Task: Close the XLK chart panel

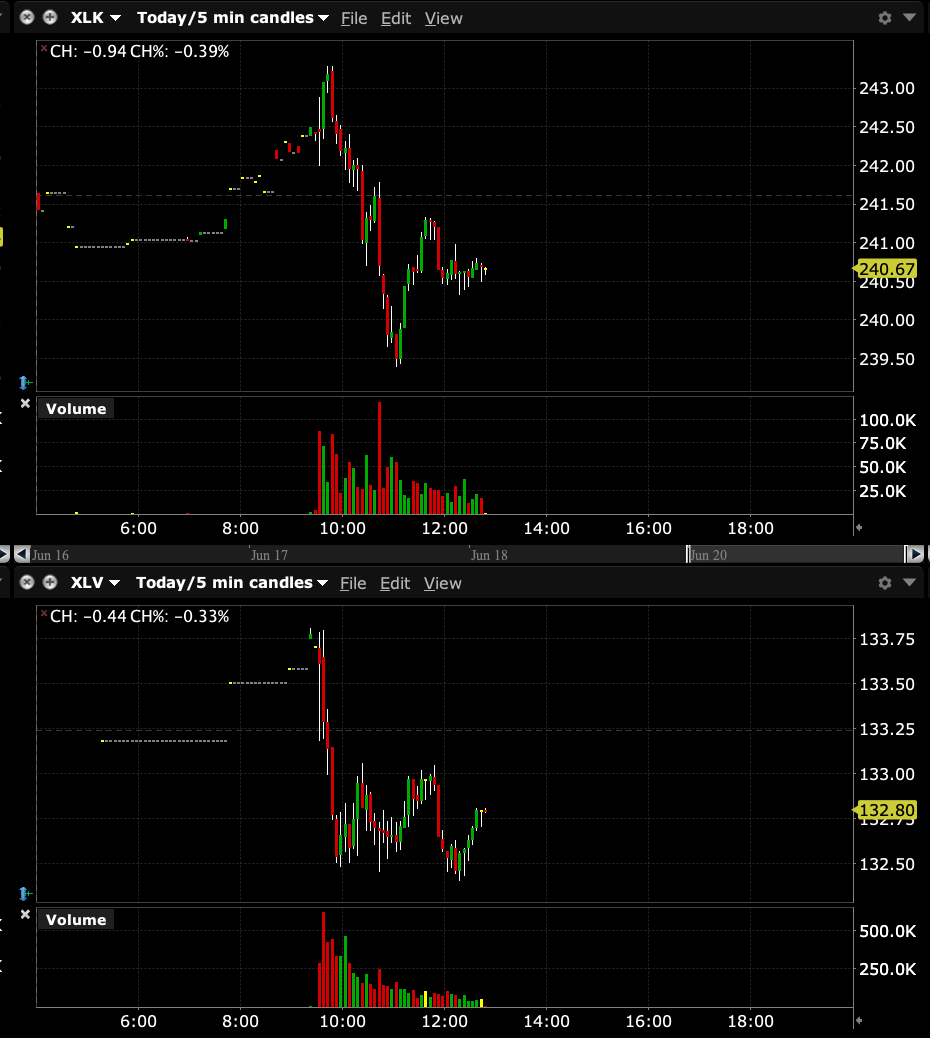Action: tap(27, 18)
